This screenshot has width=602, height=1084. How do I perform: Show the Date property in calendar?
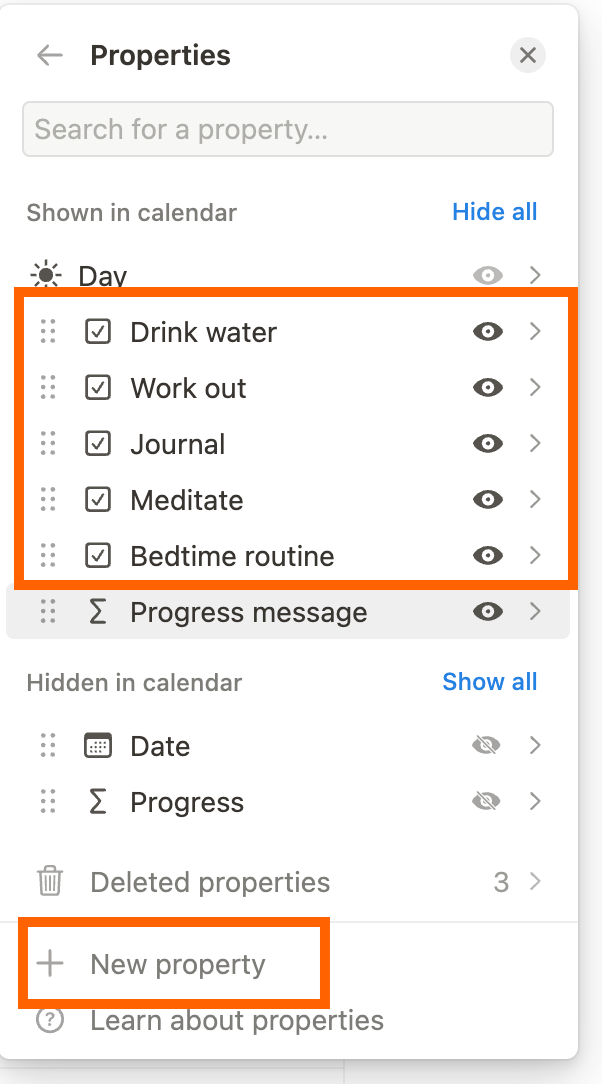tap(488, 746)
